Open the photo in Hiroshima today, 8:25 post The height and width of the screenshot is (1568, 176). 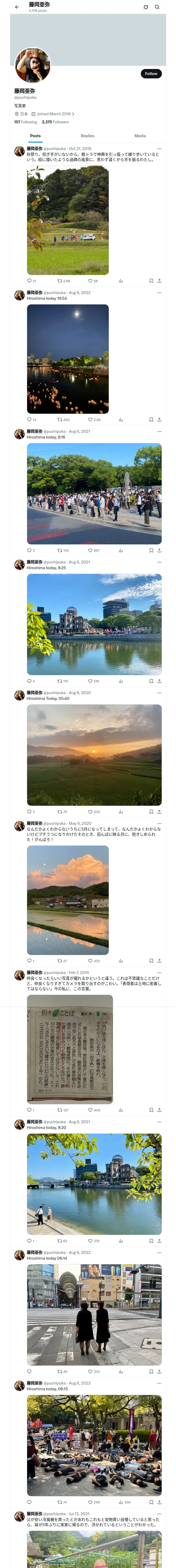click(94, 624)
